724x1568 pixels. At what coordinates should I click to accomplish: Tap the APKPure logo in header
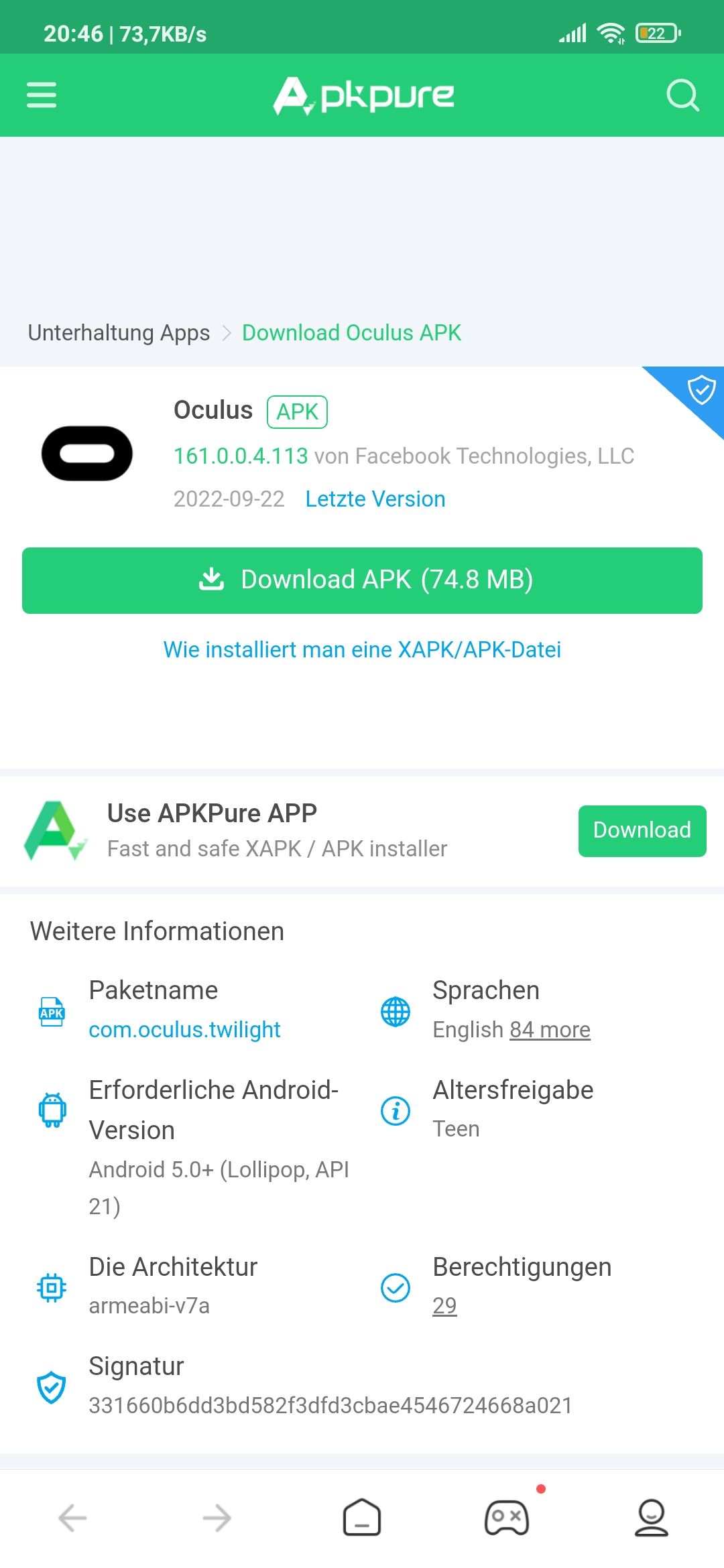363,96
